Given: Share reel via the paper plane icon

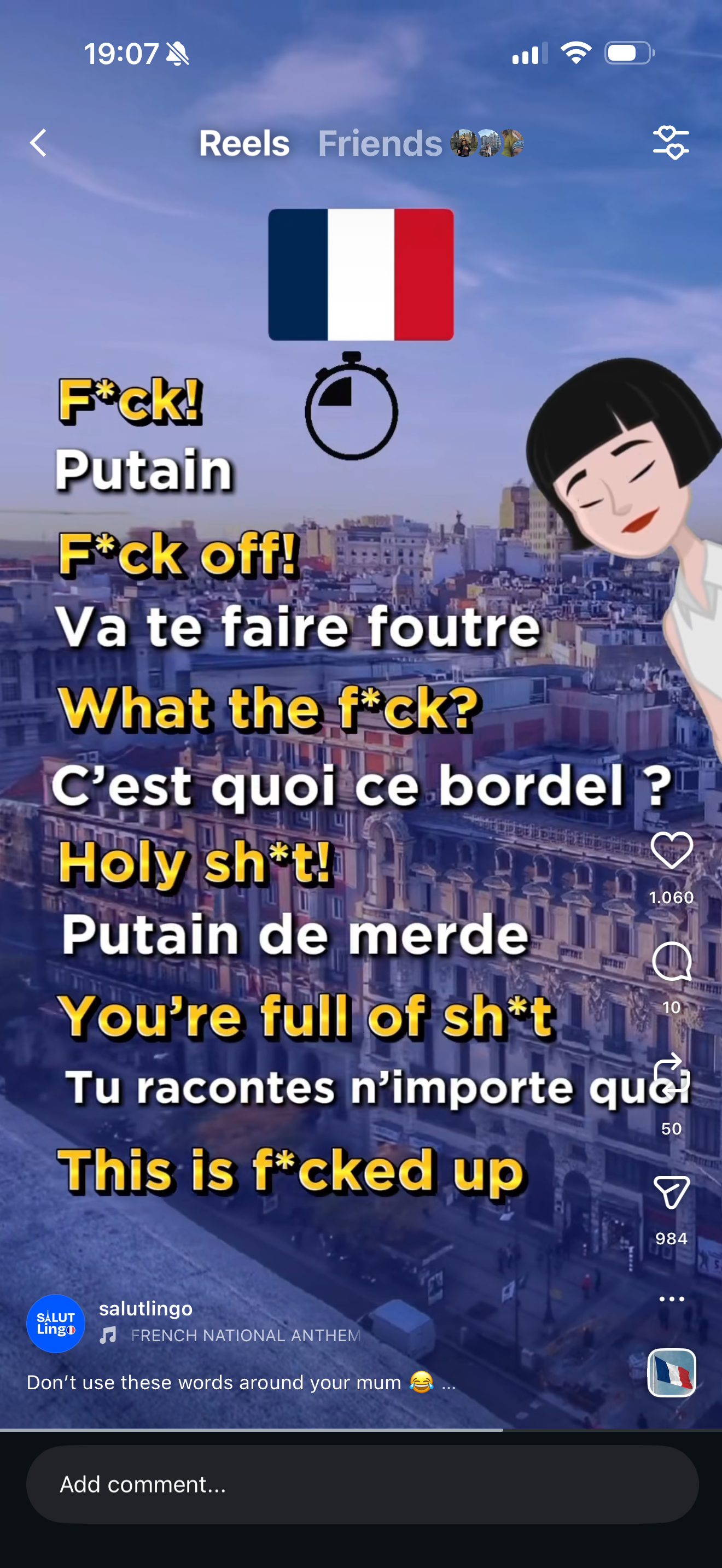Looking at the screenshot, I should tap(672, 1192).
